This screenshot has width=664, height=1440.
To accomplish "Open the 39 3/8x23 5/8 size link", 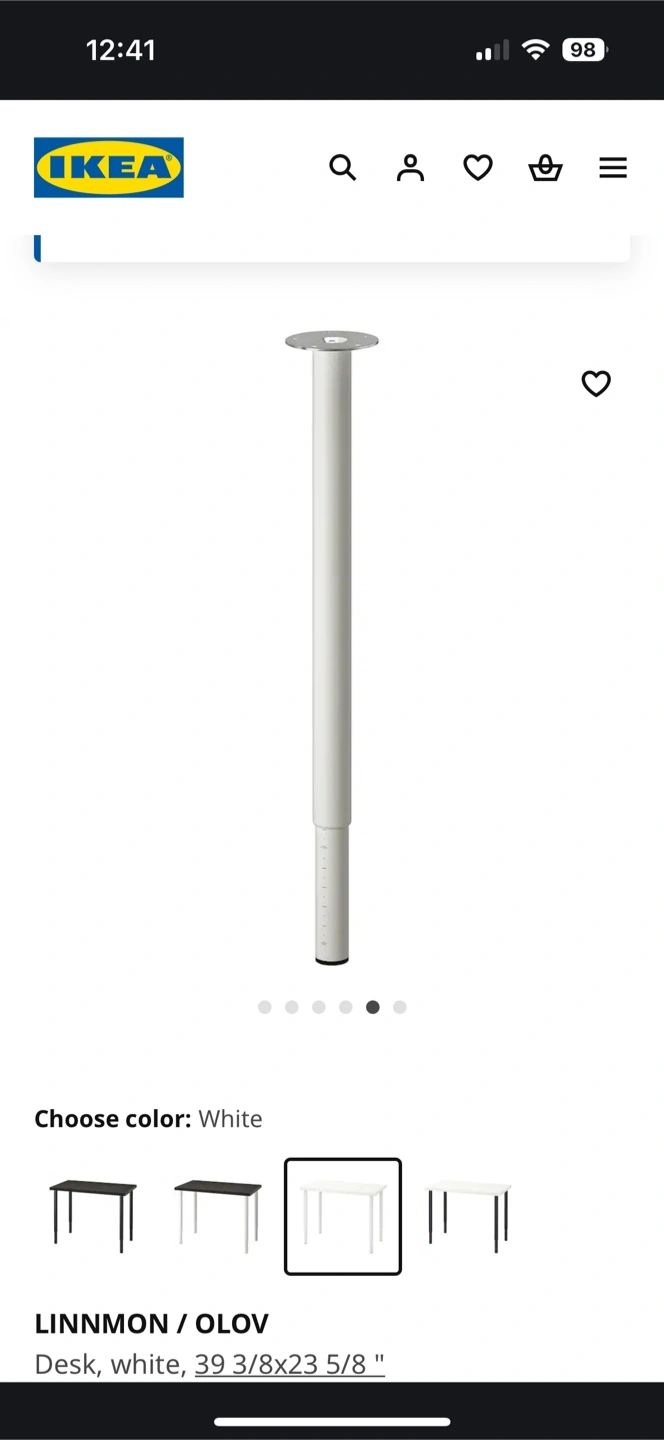I will pos(290,1364).
